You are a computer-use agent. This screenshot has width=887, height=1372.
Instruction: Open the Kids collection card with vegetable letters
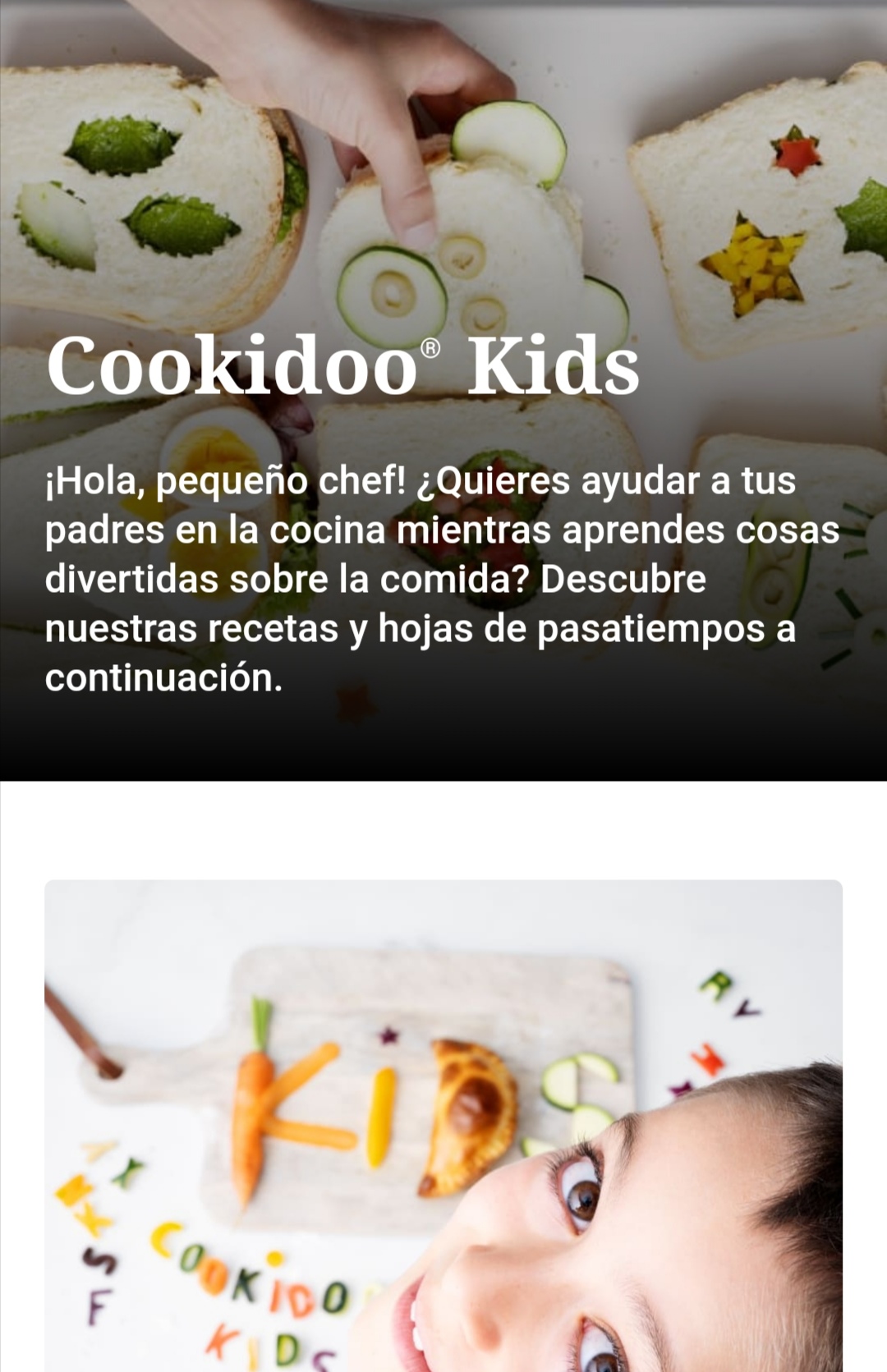tap(443, 1125)
